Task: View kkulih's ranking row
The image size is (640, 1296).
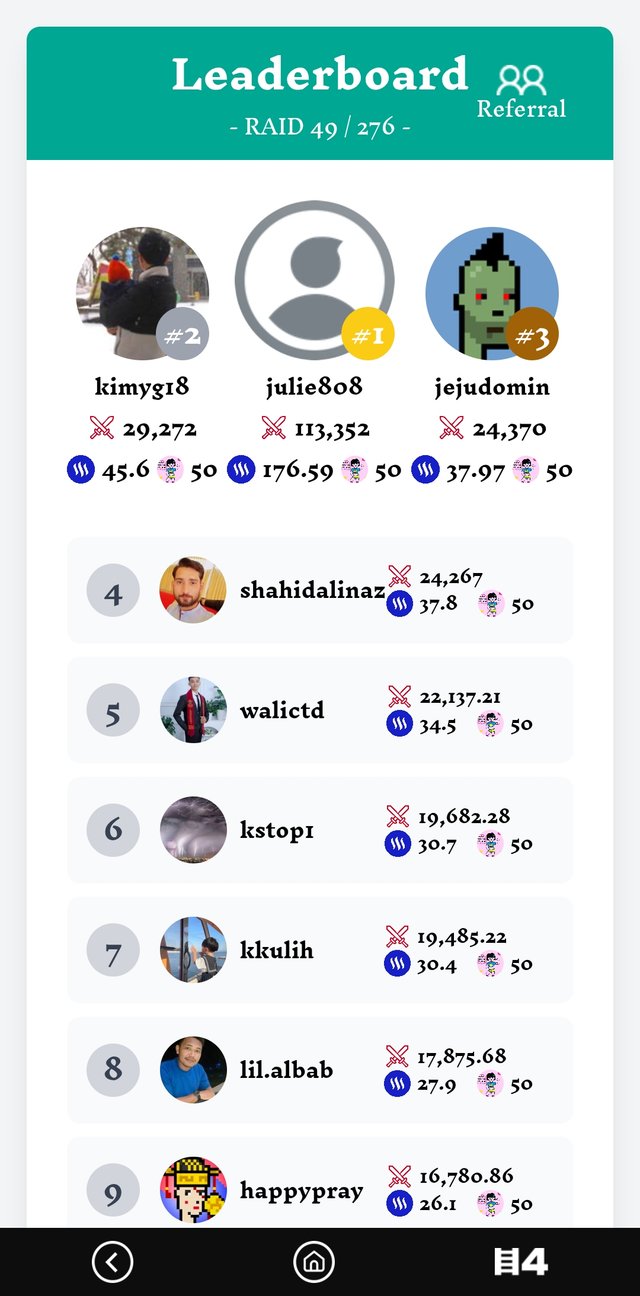Action: 320,950
